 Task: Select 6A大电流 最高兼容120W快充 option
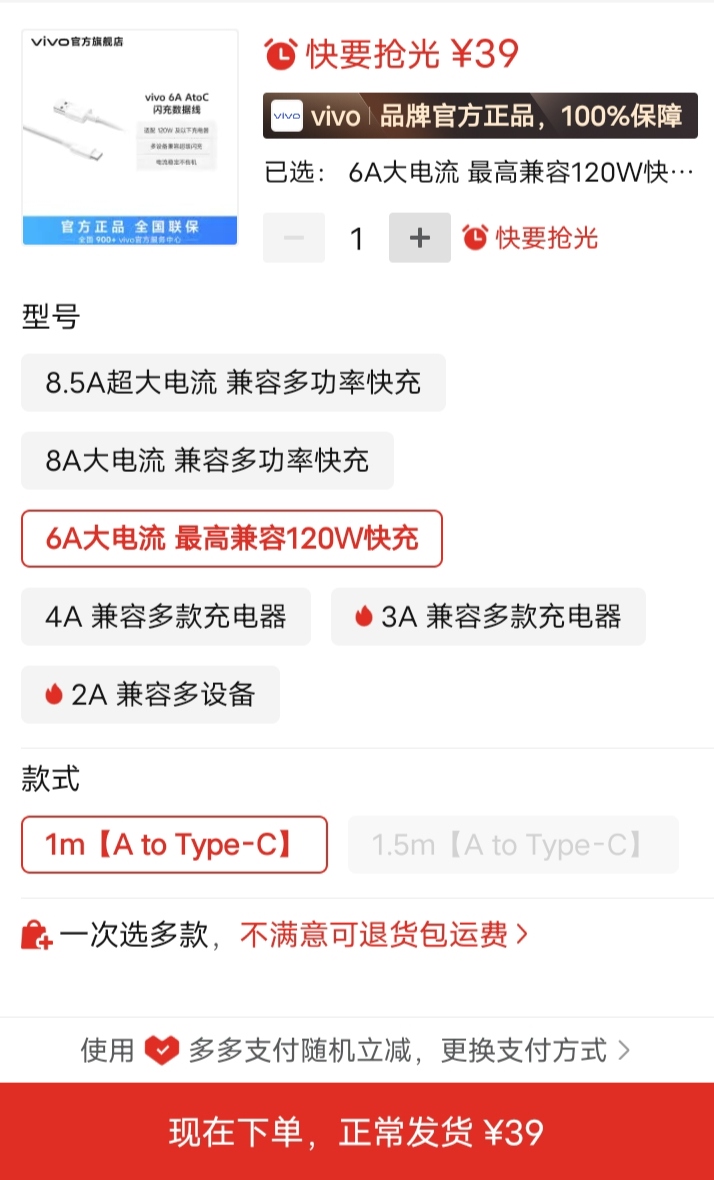click(x=232, y=539)
